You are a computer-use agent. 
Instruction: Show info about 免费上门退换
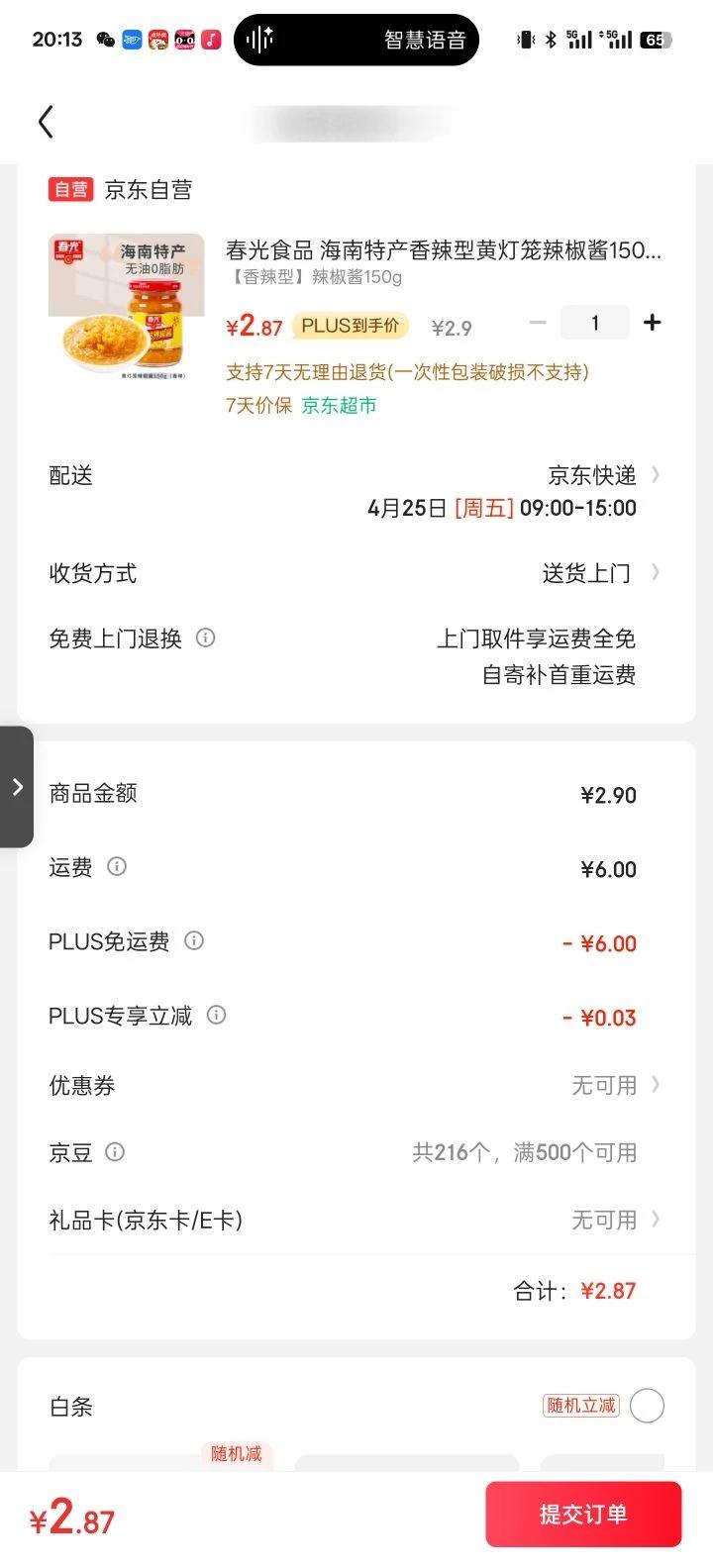[205, 638]
